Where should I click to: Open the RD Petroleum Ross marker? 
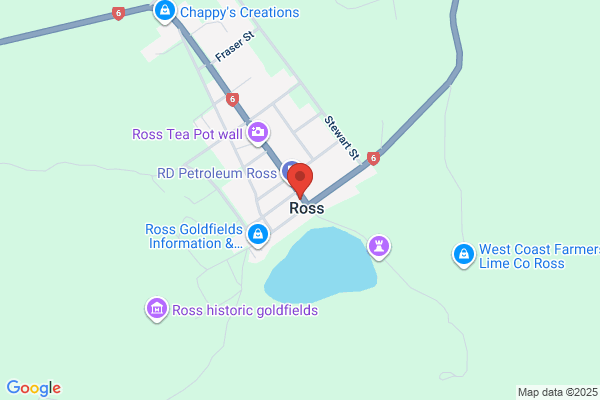point(290,171)
